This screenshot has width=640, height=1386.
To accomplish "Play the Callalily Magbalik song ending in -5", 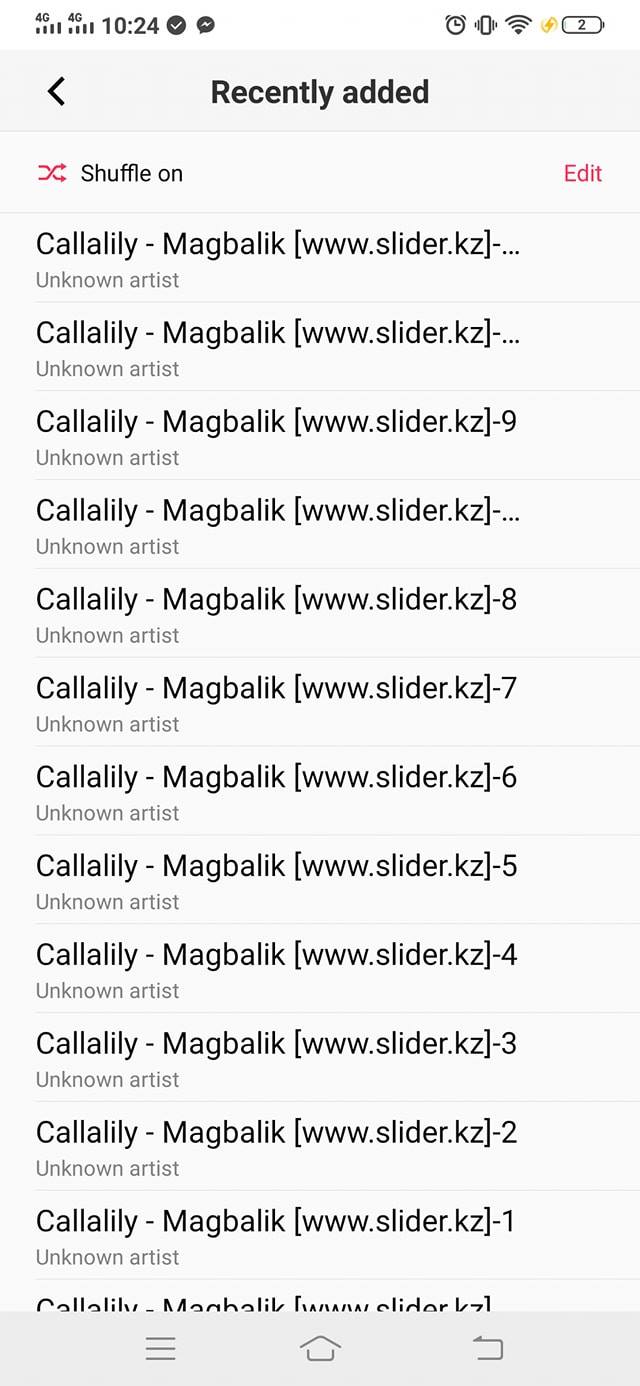I will click(320, 880).
